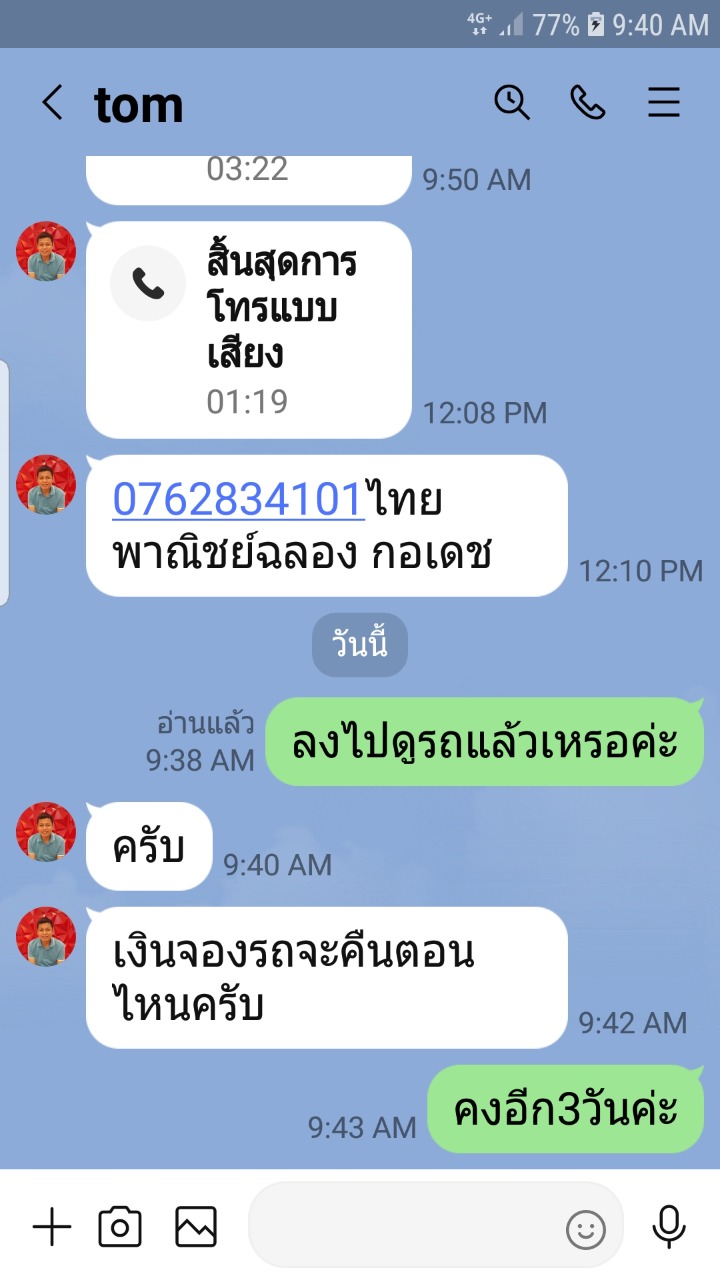This screenshot has width=720, height=1280.
Task: Tap the ended voice call 01:19 bubble
Action: coord(249,330)
